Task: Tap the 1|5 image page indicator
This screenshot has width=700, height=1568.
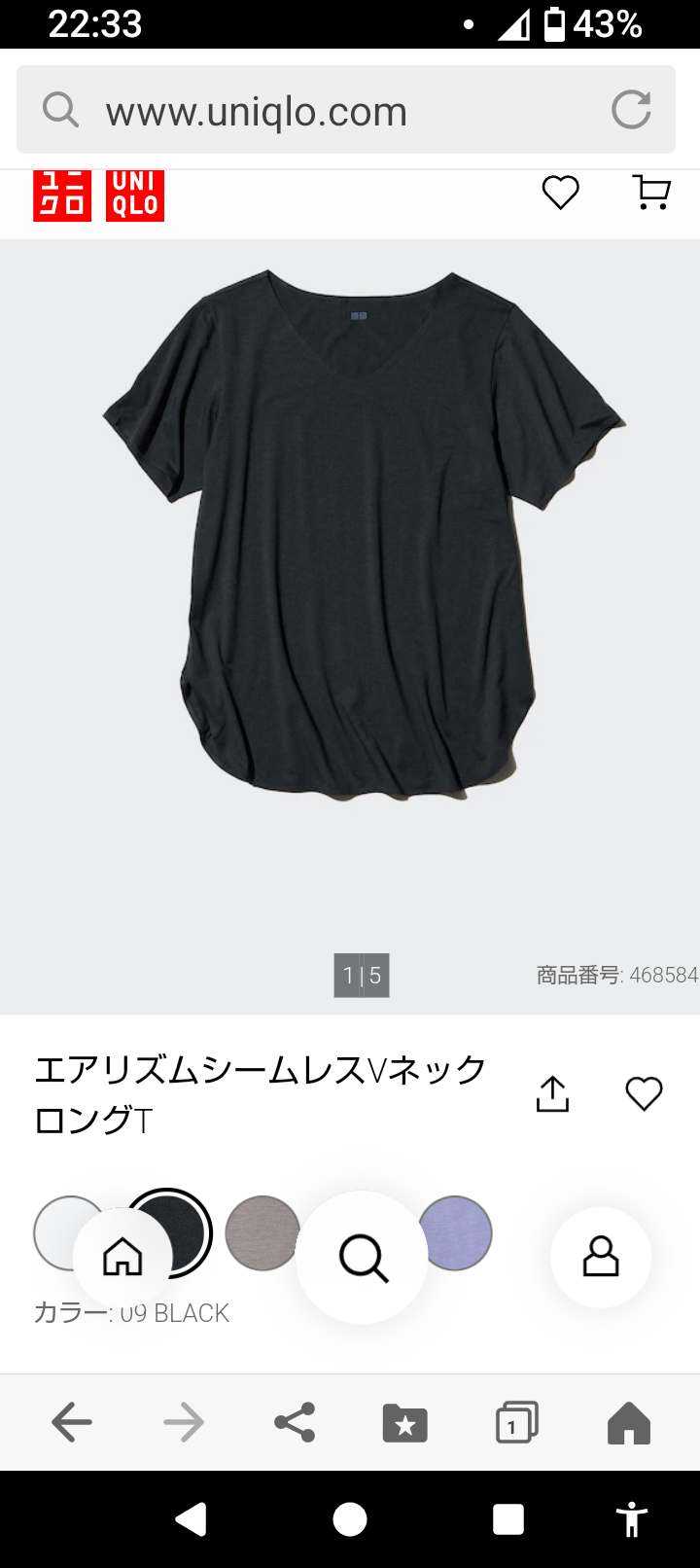Action: (x=361, y=974)
